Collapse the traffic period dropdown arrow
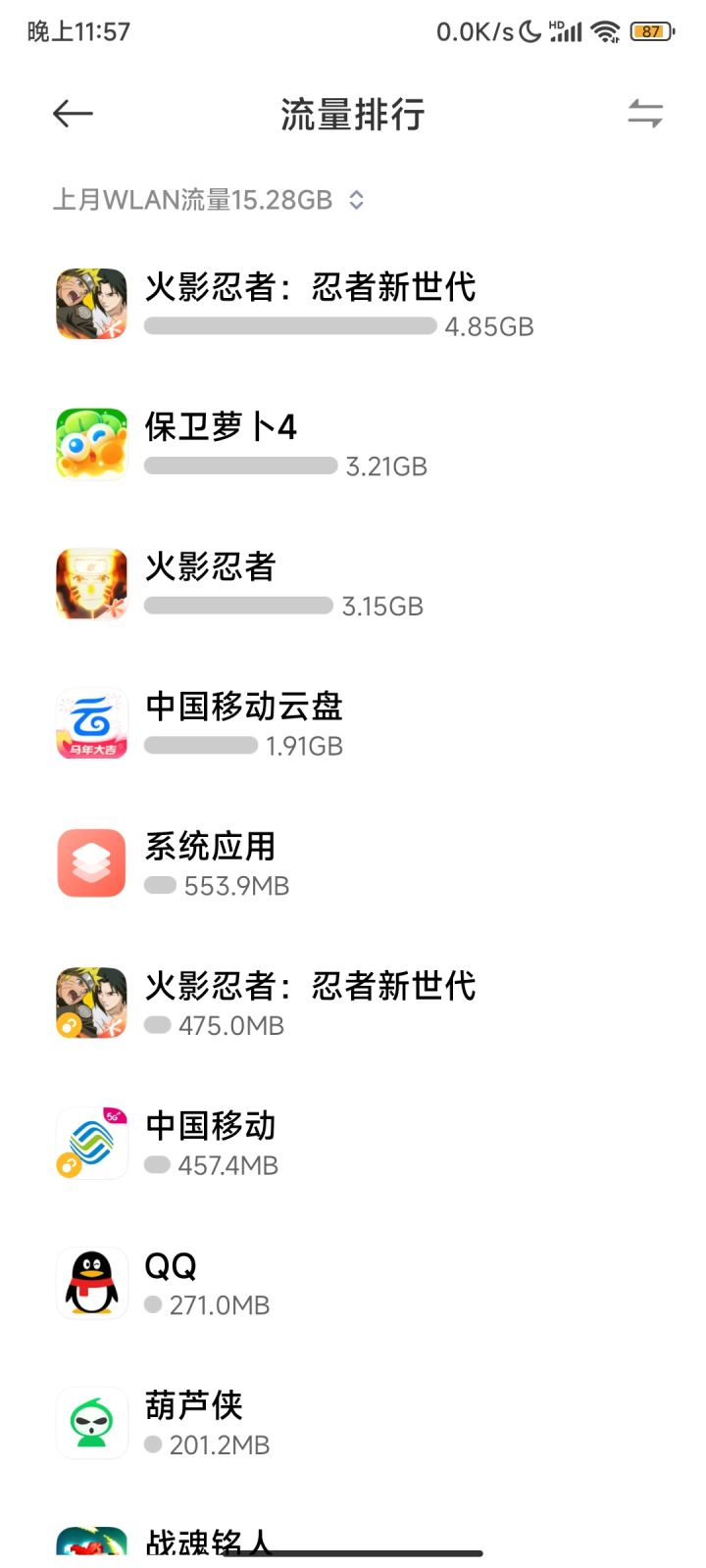The image size is (706, 1568). pos(355,200)
